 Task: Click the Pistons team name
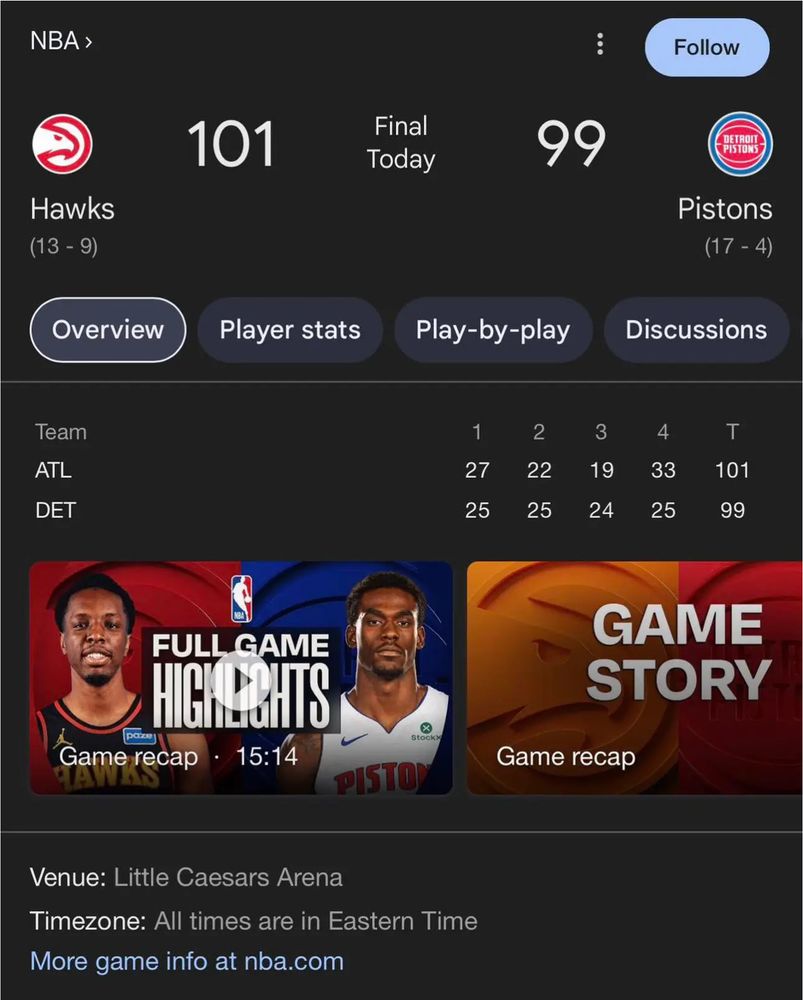[x=725, y=209]
